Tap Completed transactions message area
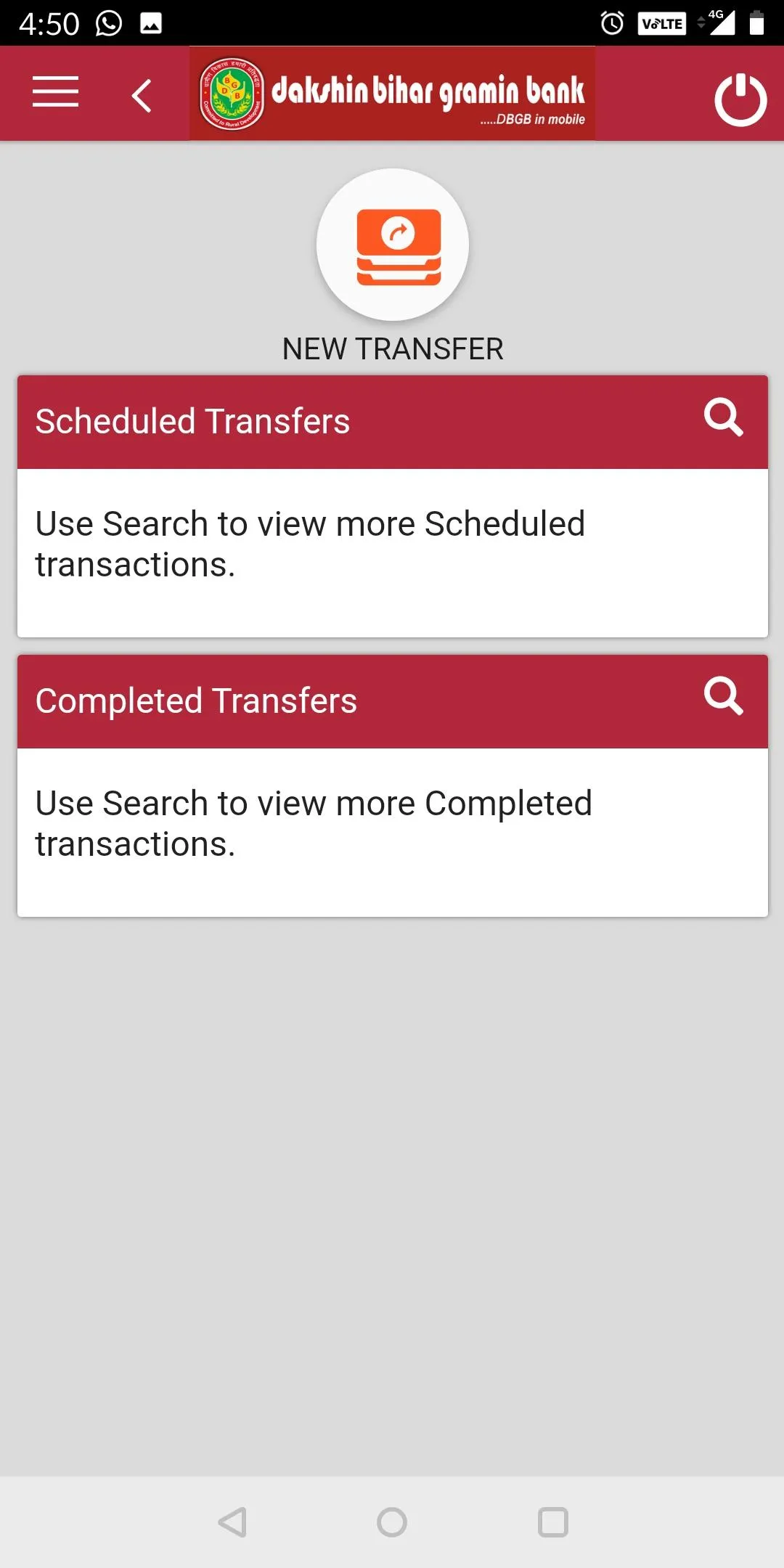The image size is (784, 1568). point(314,822)
